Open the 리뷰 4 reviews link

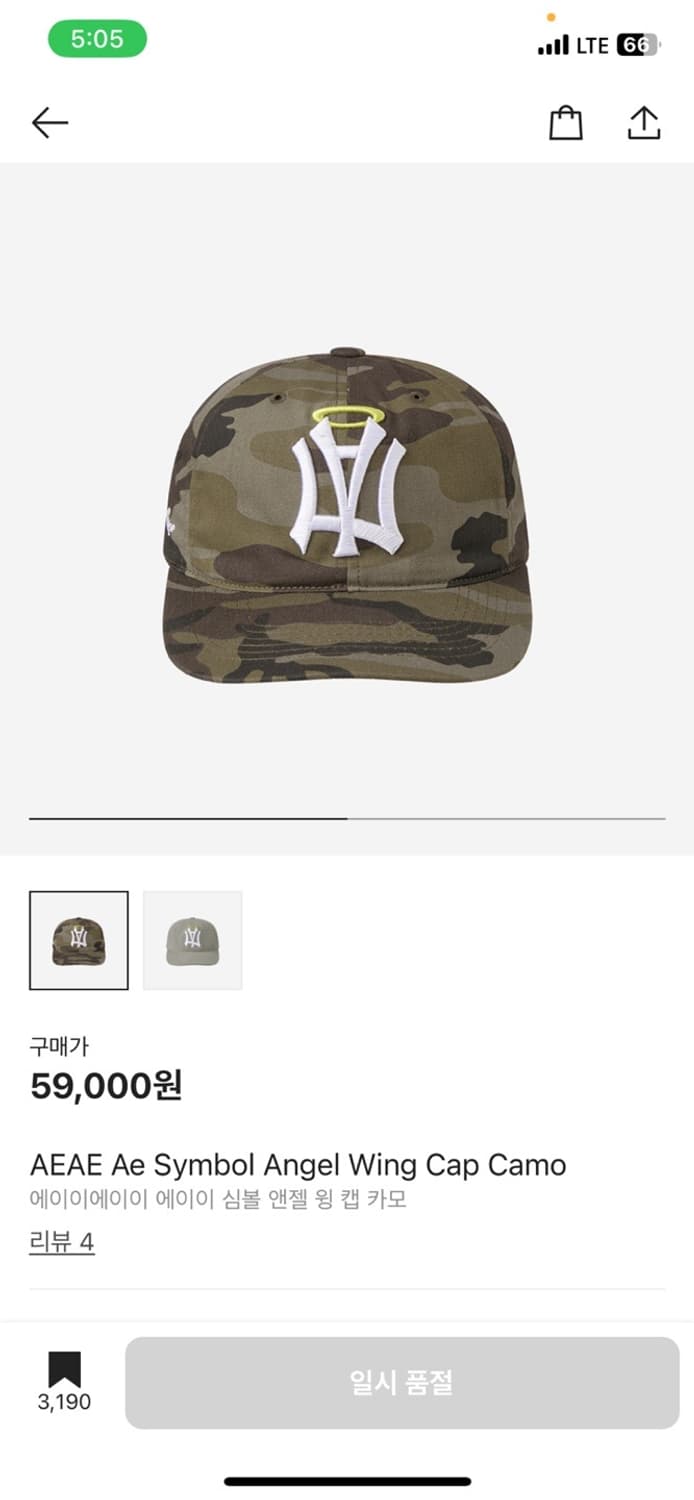click(62, 1242)
